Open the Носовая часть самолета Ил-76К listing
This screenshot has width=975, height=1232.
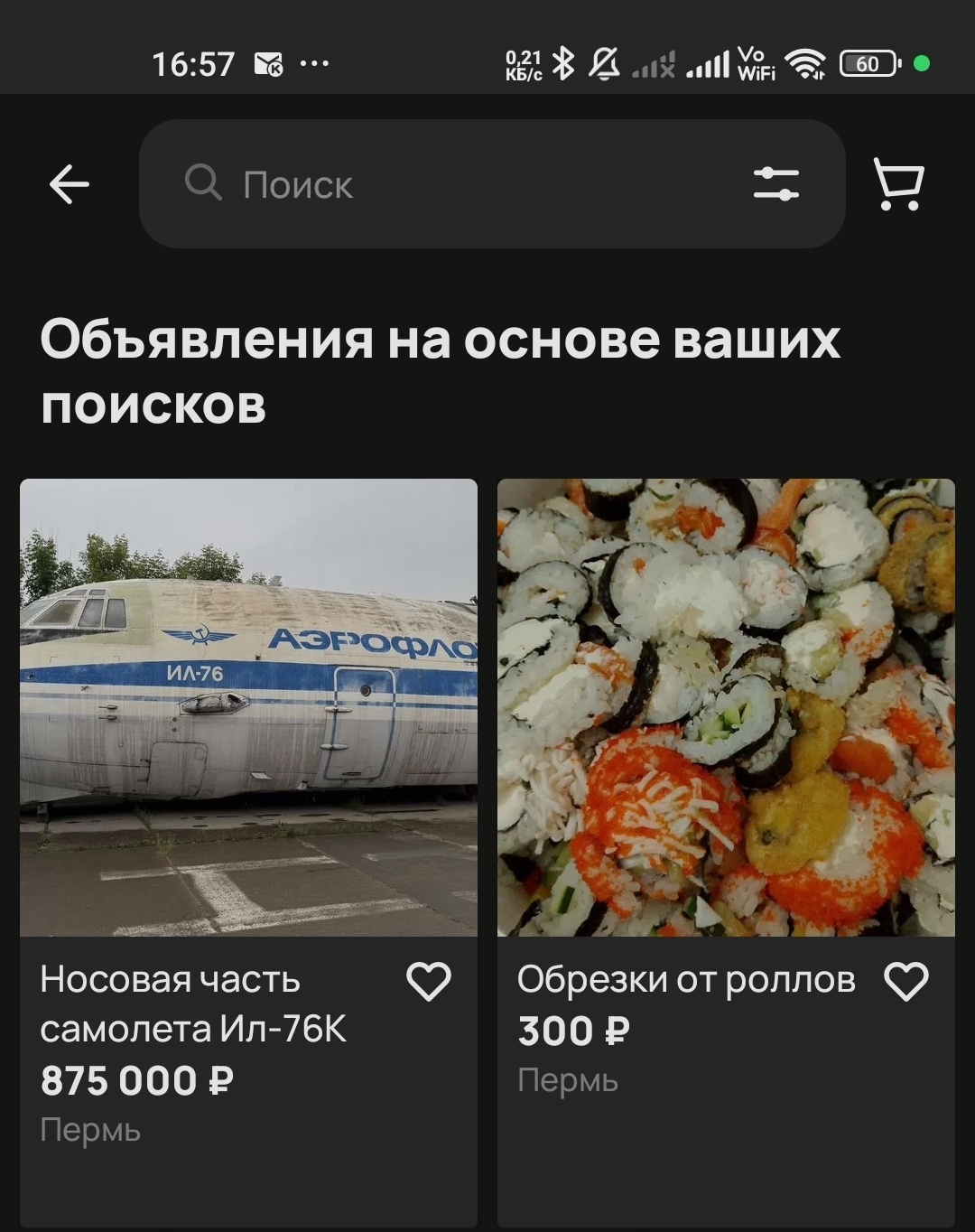click(248, 708)
